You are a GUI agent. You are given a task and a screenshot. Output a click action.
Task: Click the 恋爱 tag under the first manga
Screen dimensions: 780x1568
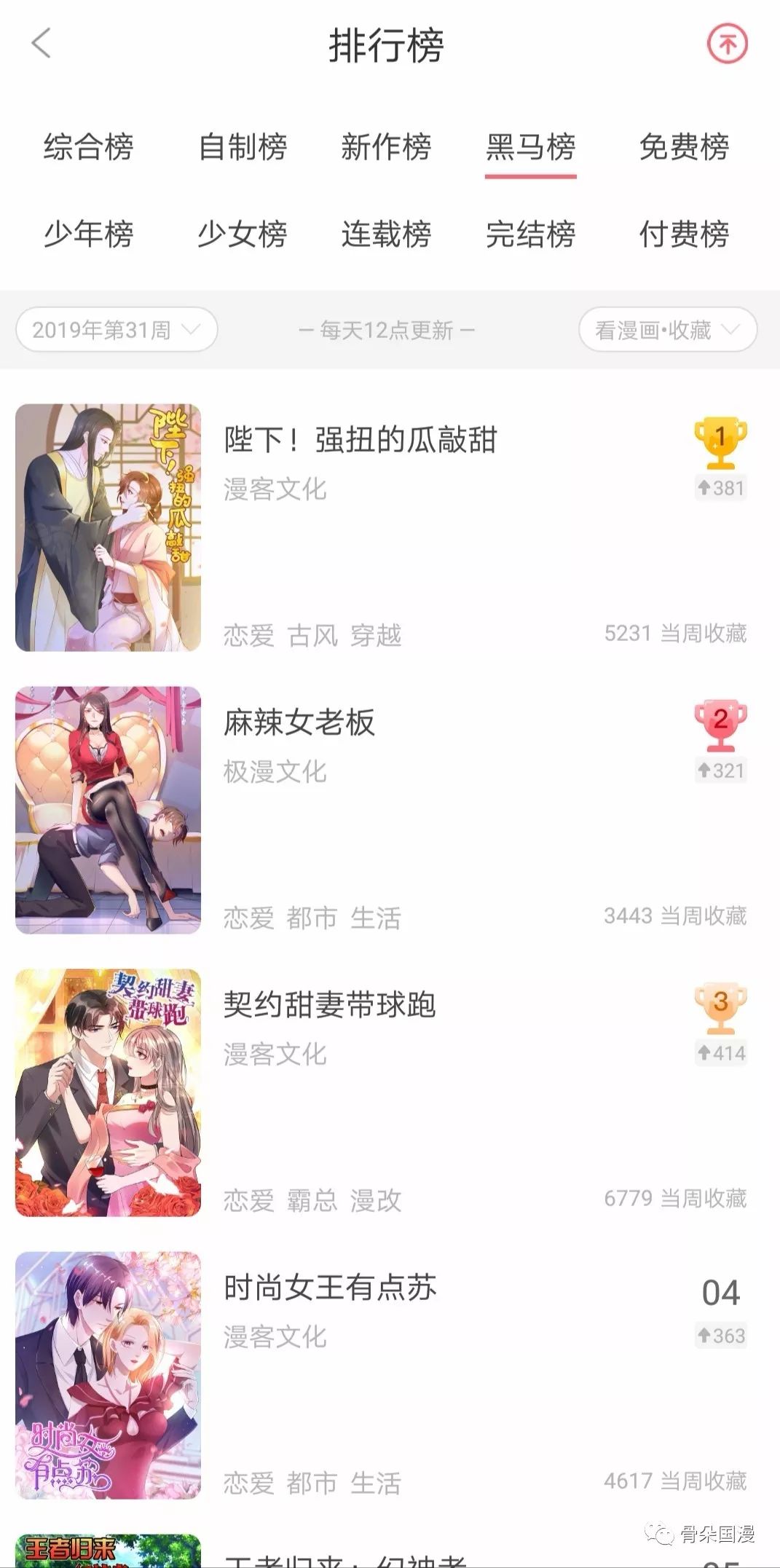point(248,635)
